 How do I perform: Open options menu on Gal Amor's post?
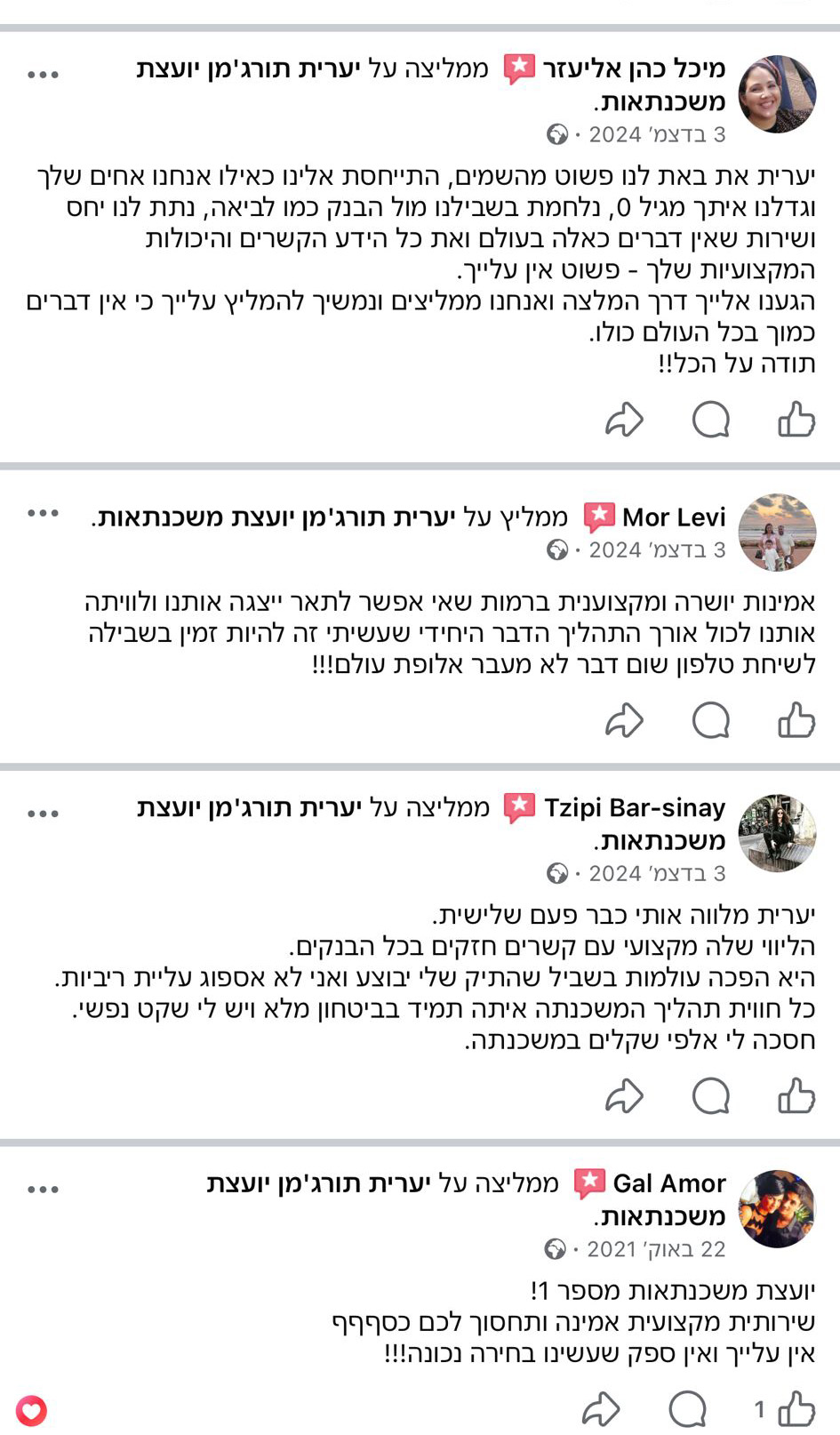point(43,1189)
